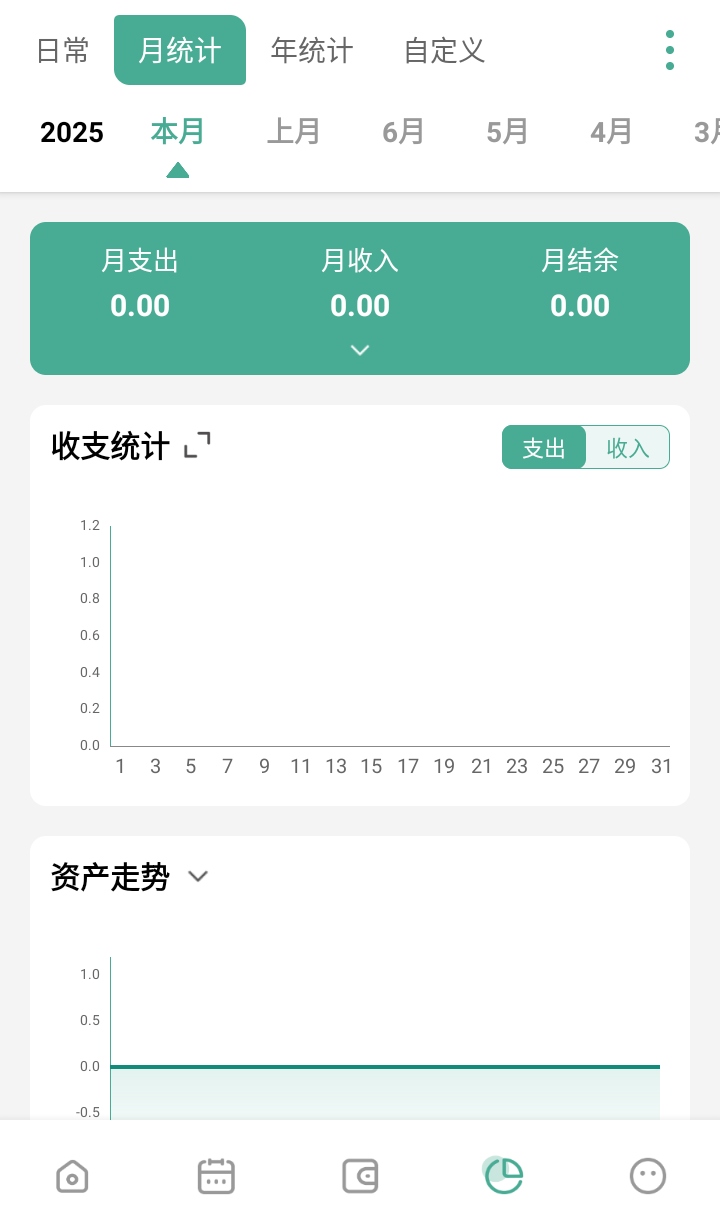Expand the monthly summary card chevron
720x1232 pixels.
(360, 350)
